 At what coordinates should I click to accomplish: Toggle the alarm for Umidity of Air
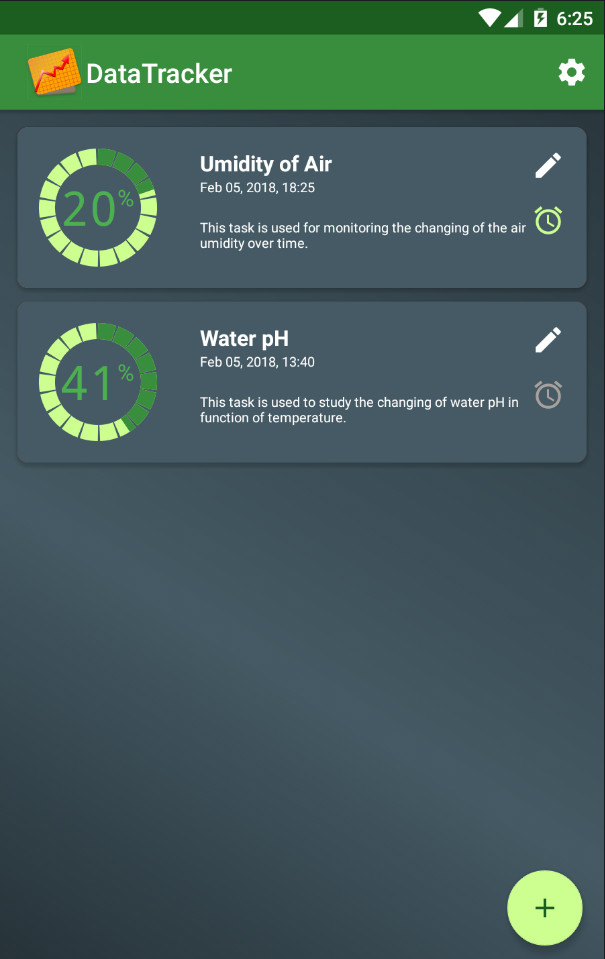(548, 220)
